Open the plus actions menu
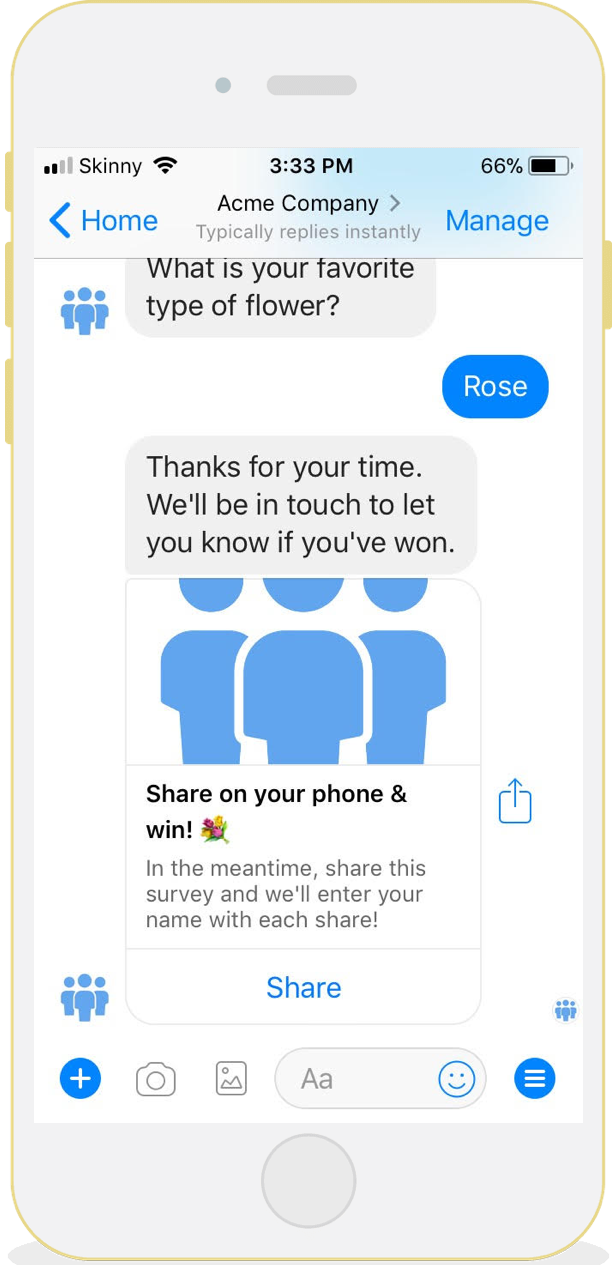The image size is (616, 1271). coord(81,1078)
